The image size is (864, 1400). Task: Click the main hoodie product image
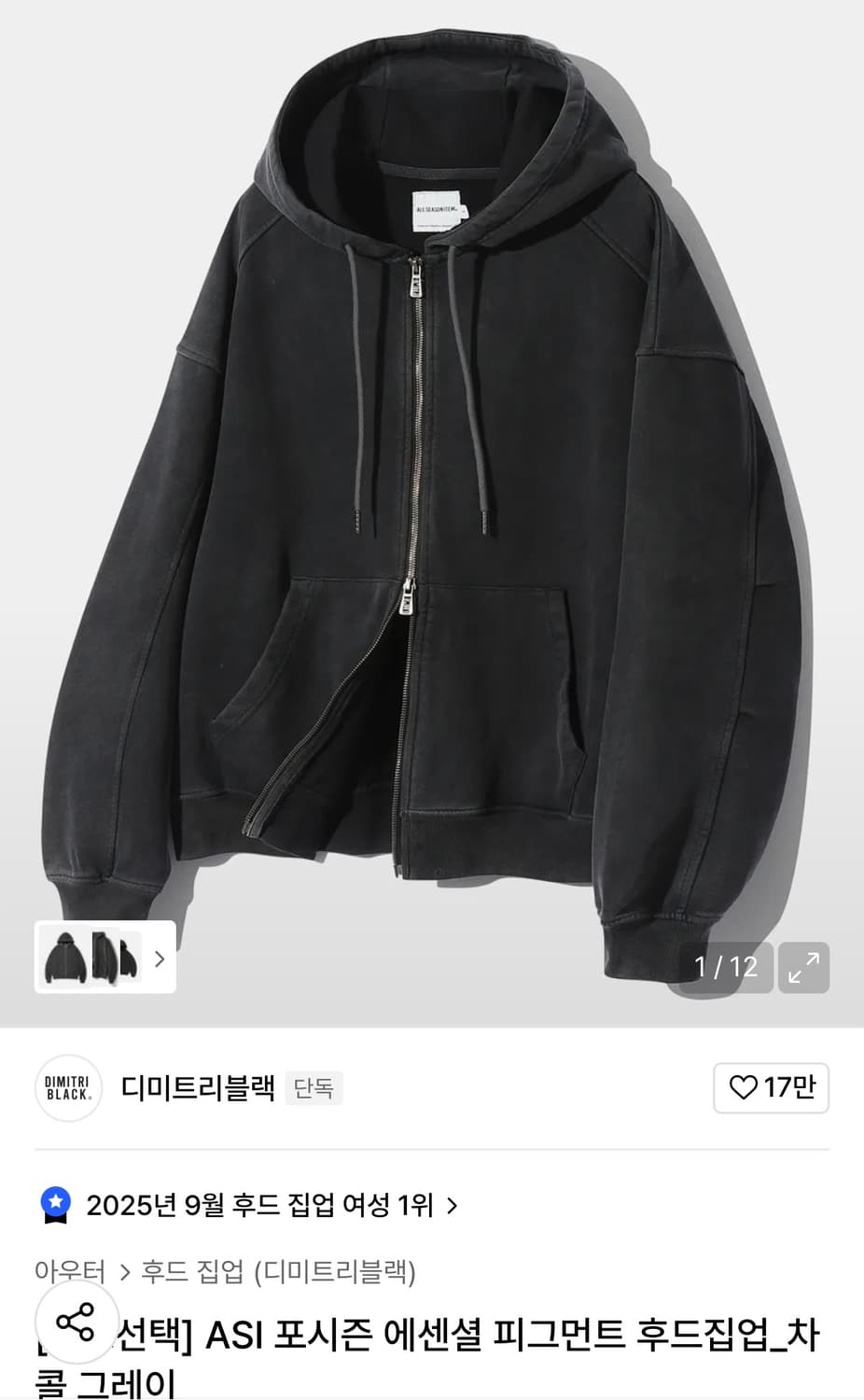coord(429,467)
